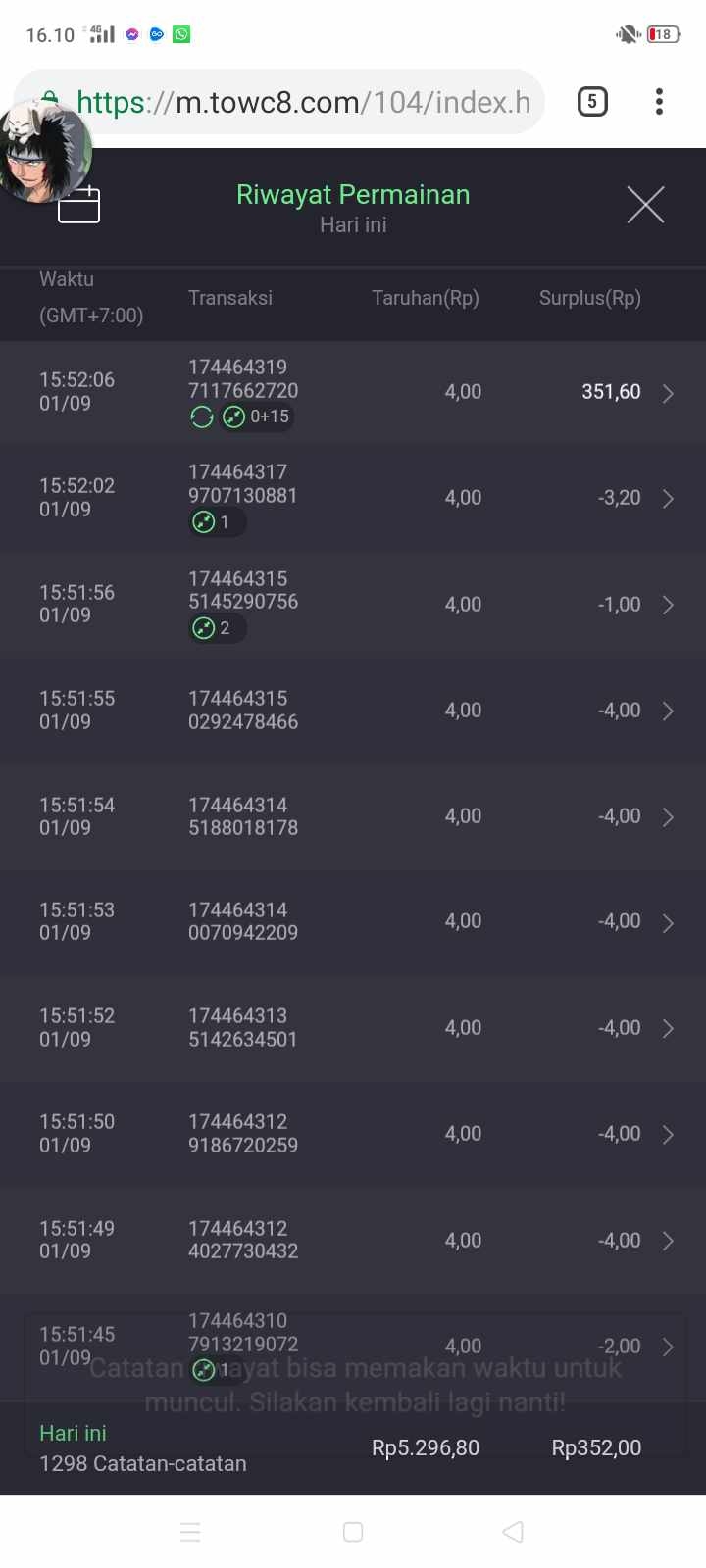Select the 15:51:55 transaction row
The image size is (706, 1568).
(x=353, y=710)
